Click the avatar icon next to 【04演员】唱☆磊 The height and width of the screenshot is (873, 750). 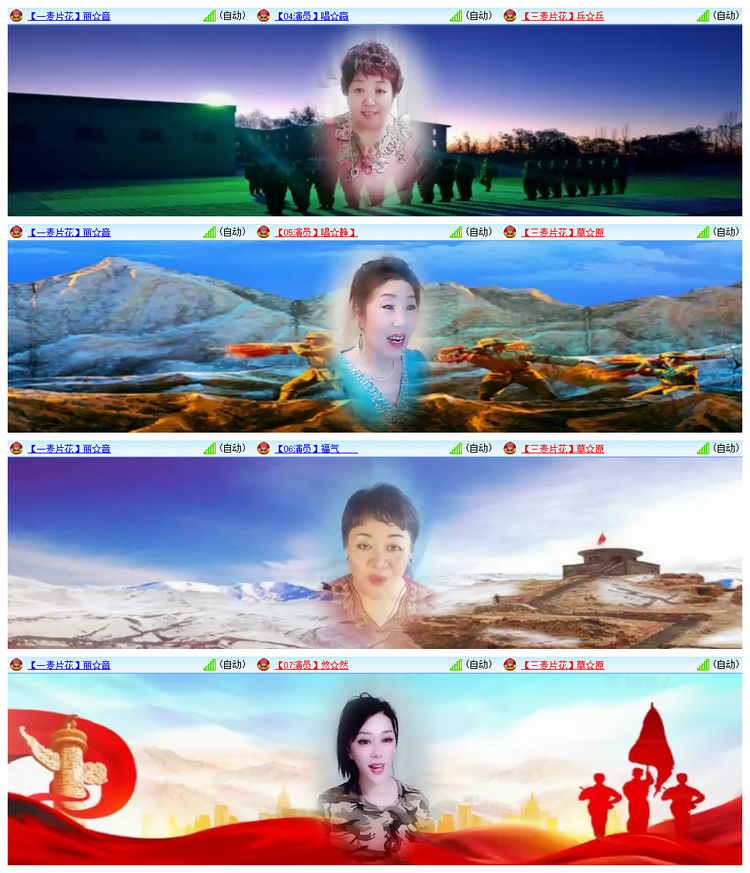(263, 14)
